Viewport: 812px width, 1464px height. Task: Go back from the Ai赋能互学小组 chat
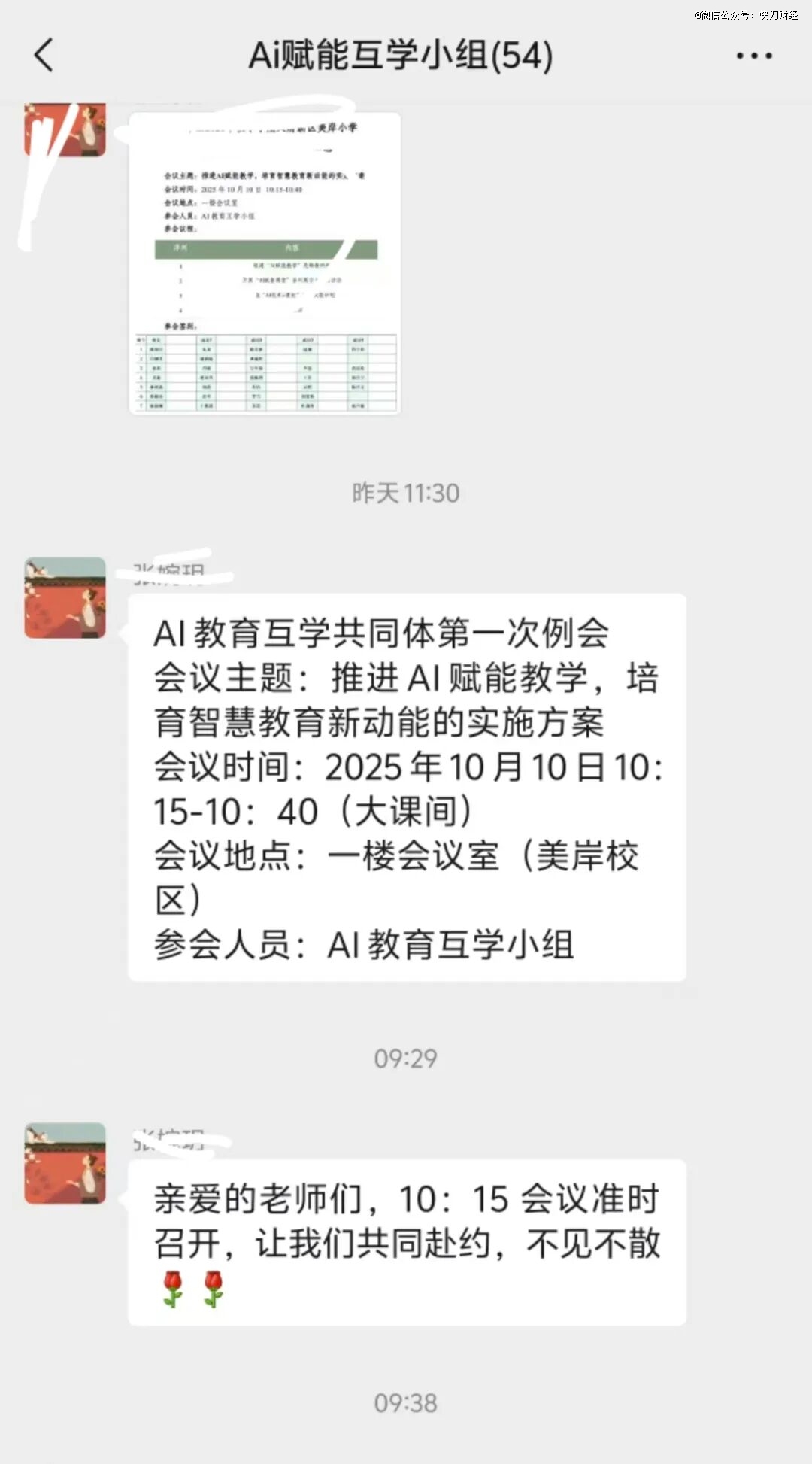click(x=44, y=56)
